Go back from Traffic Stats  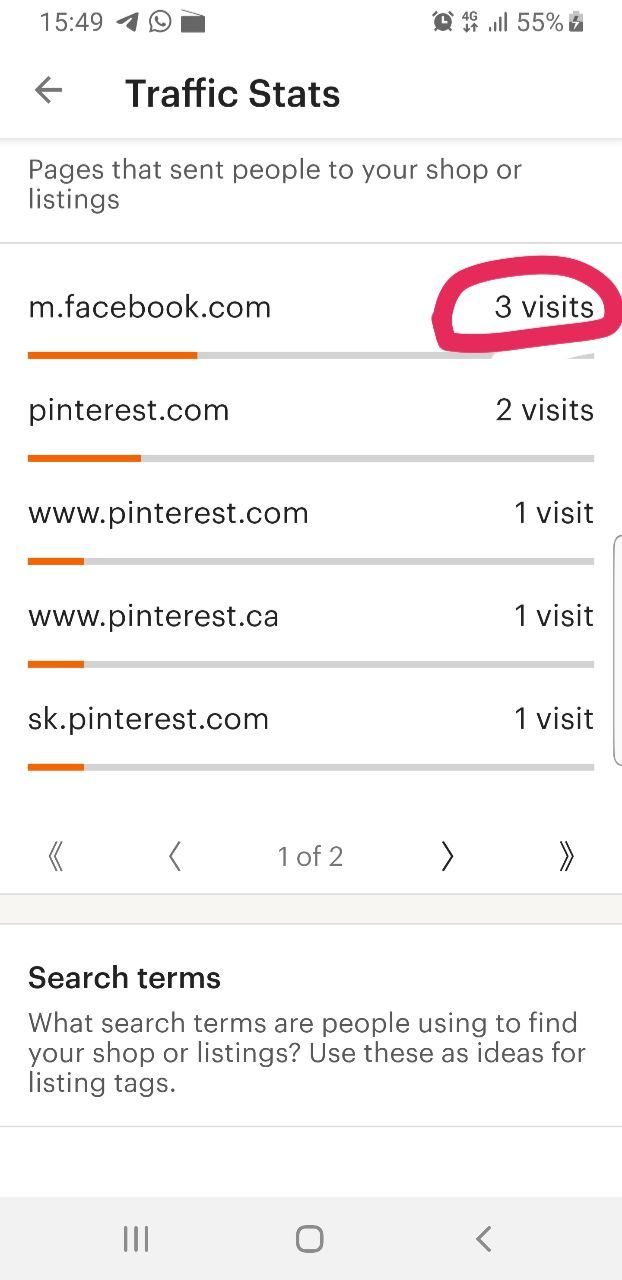click(x=48, y=91)
